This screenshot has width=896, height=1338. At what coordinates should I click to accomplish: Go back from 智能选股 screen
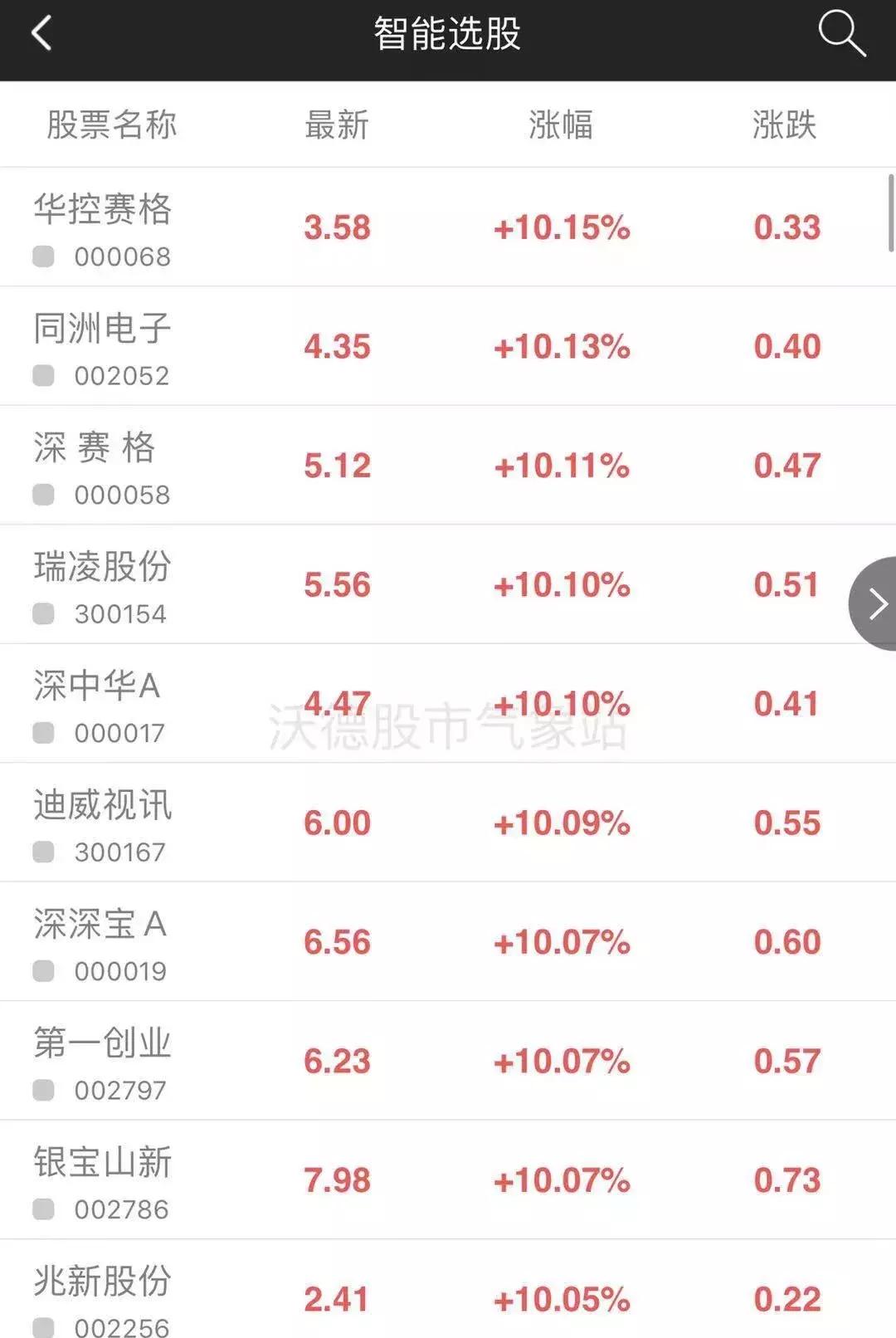[x=41, y=34]
